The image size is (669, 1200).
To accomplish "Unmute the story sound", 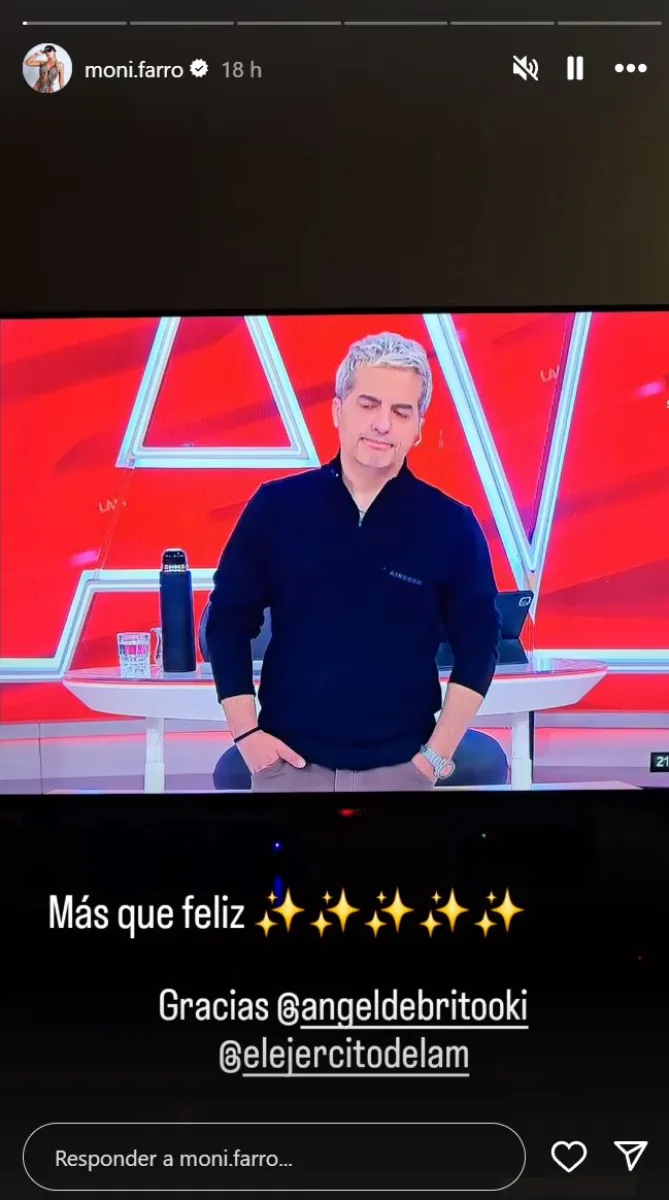I will (525, 69).
